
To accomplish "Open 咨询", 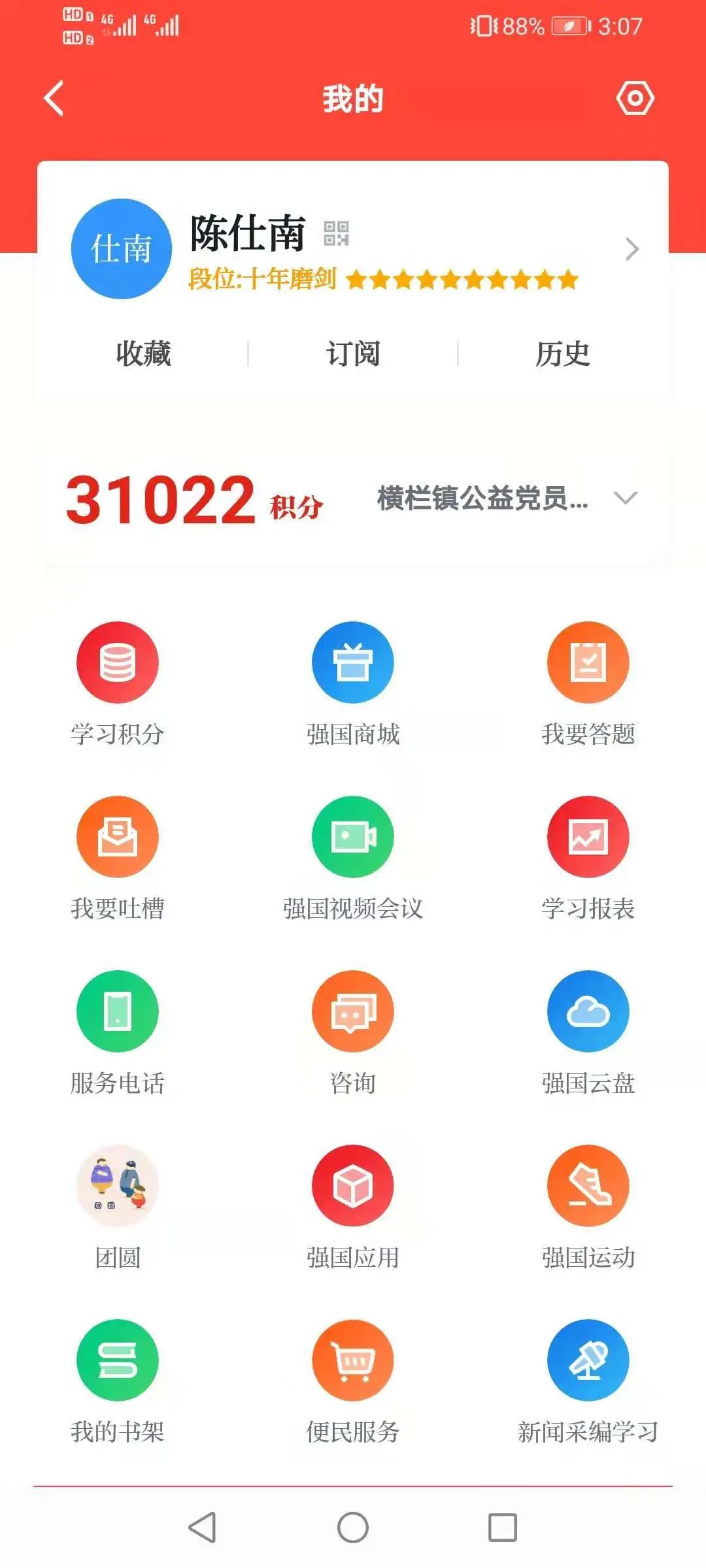I will point(353,1033).
